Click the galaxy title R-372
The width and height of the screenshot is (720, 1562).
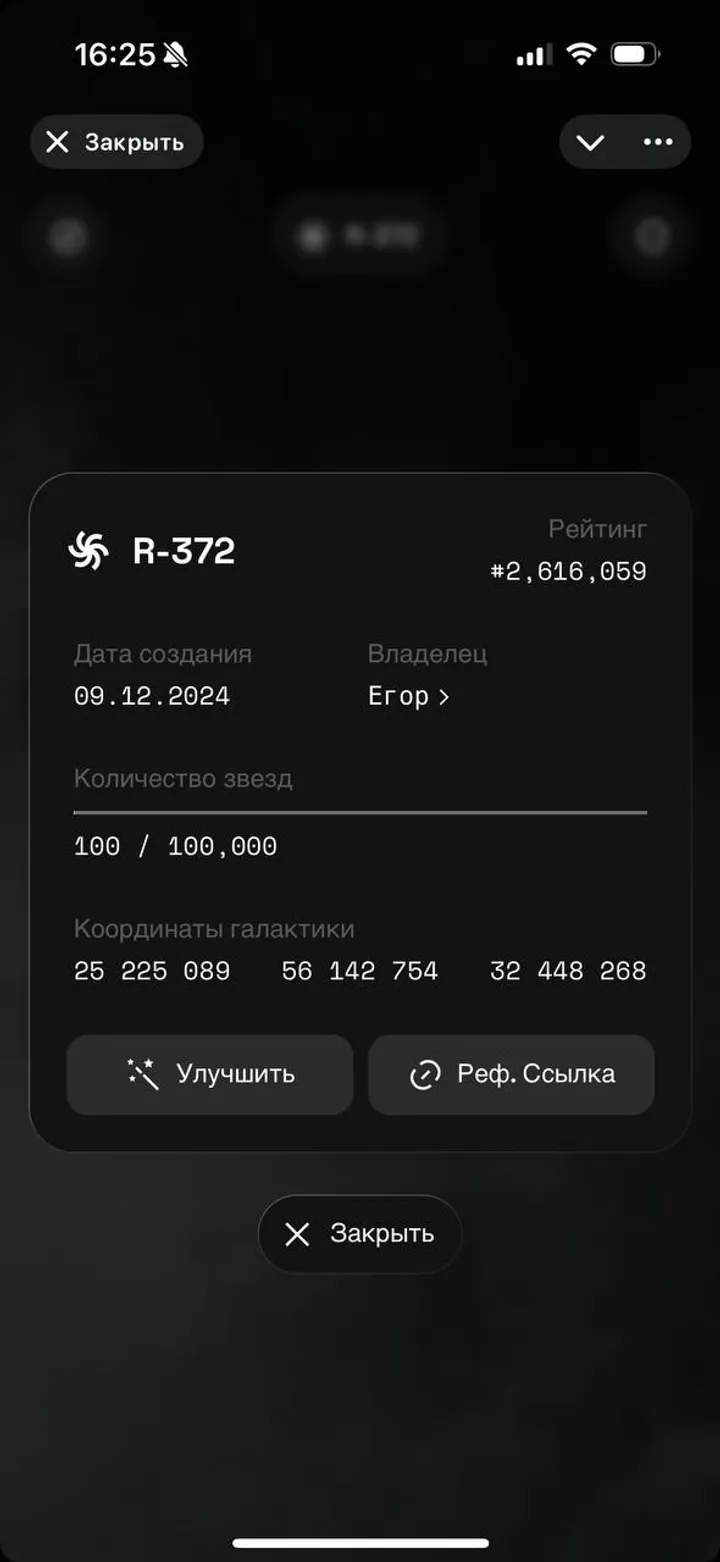tap(184, 550)
